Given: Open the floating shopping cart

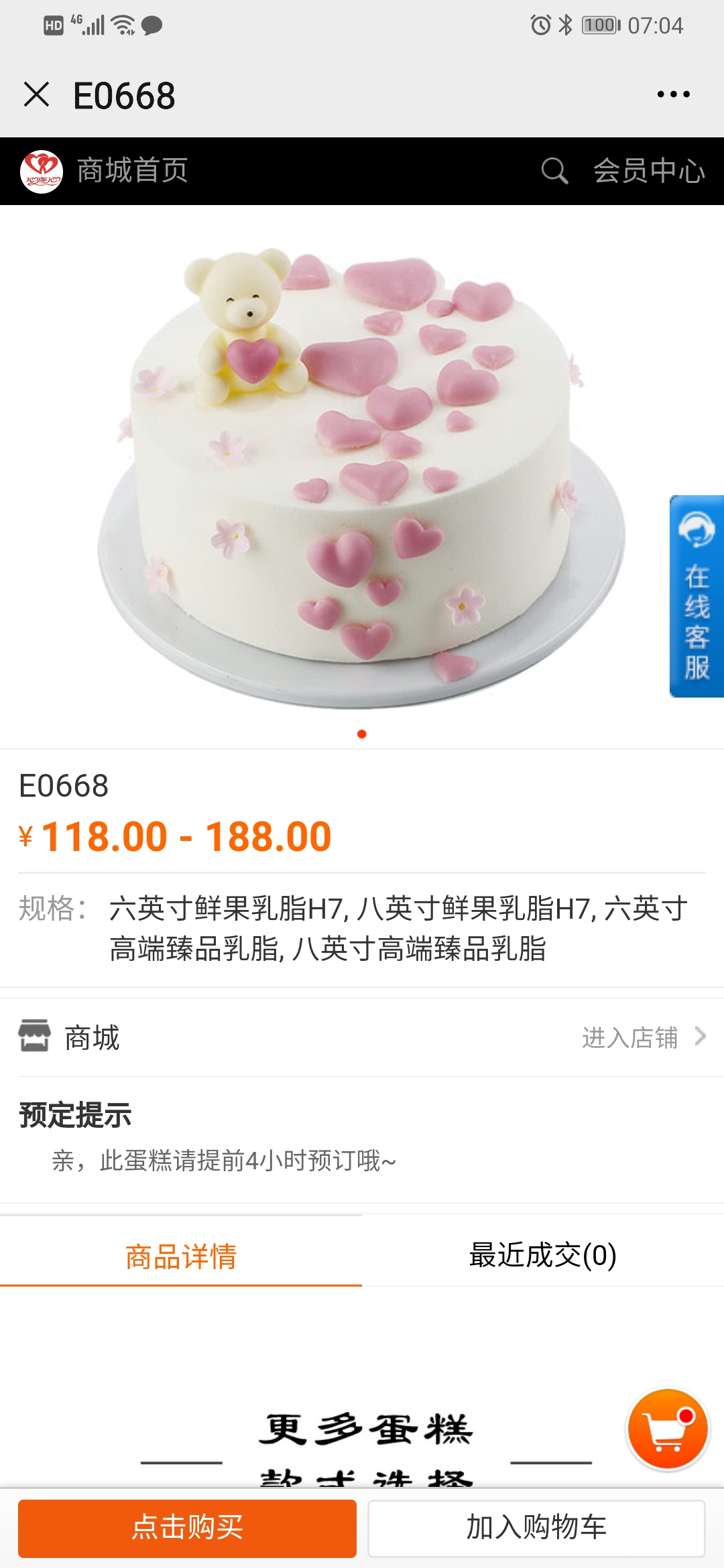Looking at the screenshot, I should click(x=668, y=1429).
